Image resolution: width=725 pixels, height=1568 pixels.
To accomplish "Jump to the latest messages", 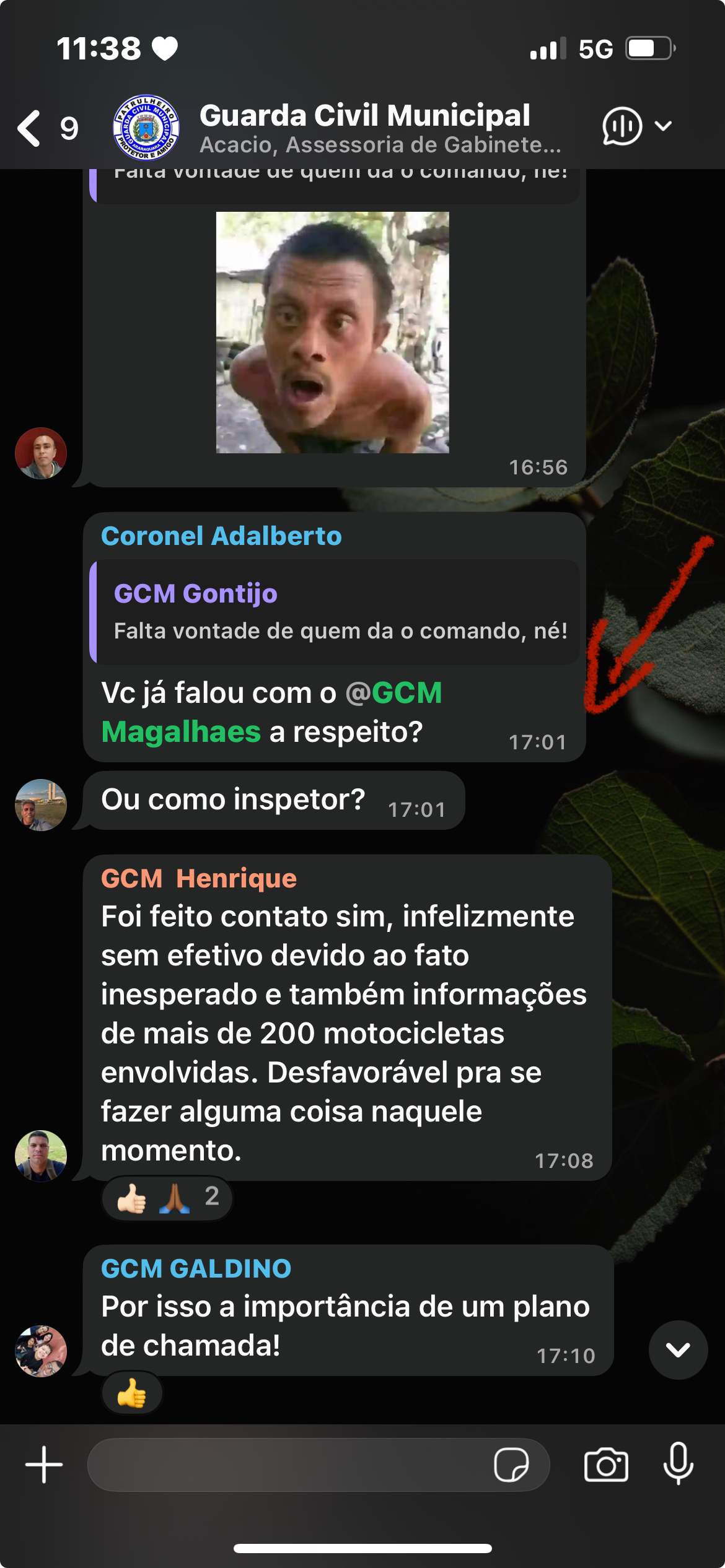I will (x=678, y=1349).
